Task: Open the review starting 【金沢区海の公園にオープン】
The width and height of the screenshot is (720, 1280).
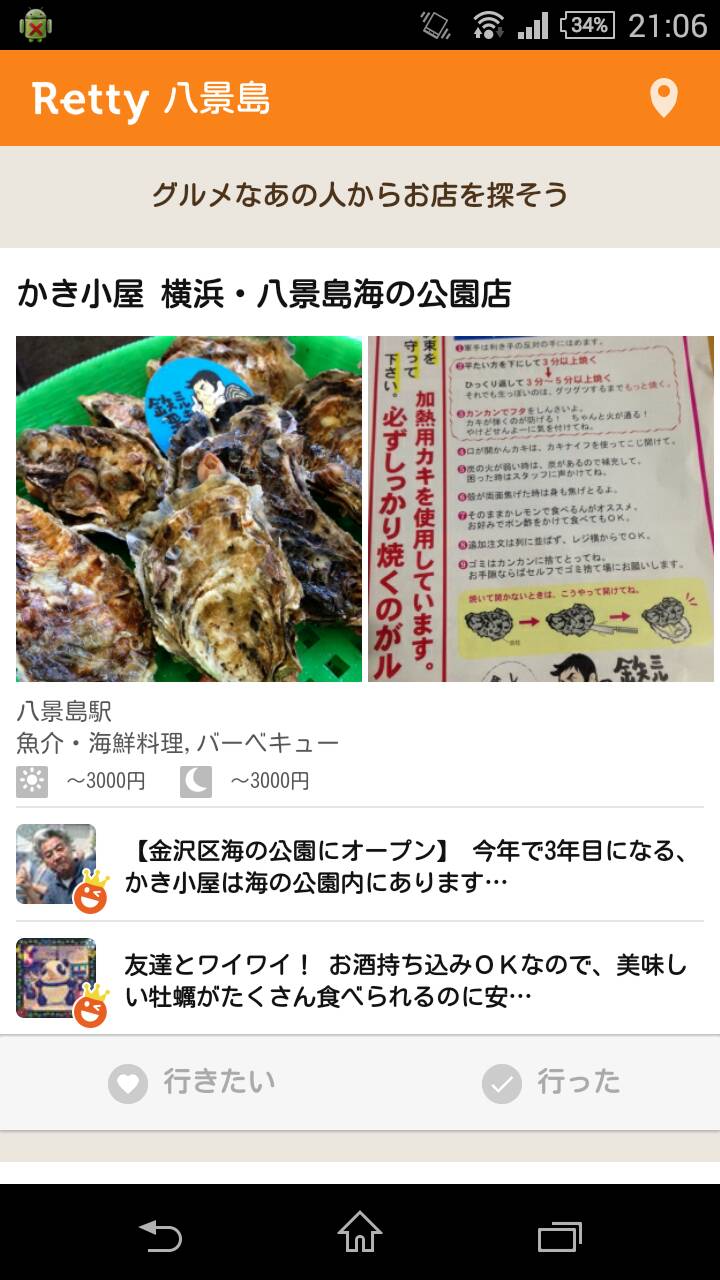Action: (360, 864)
